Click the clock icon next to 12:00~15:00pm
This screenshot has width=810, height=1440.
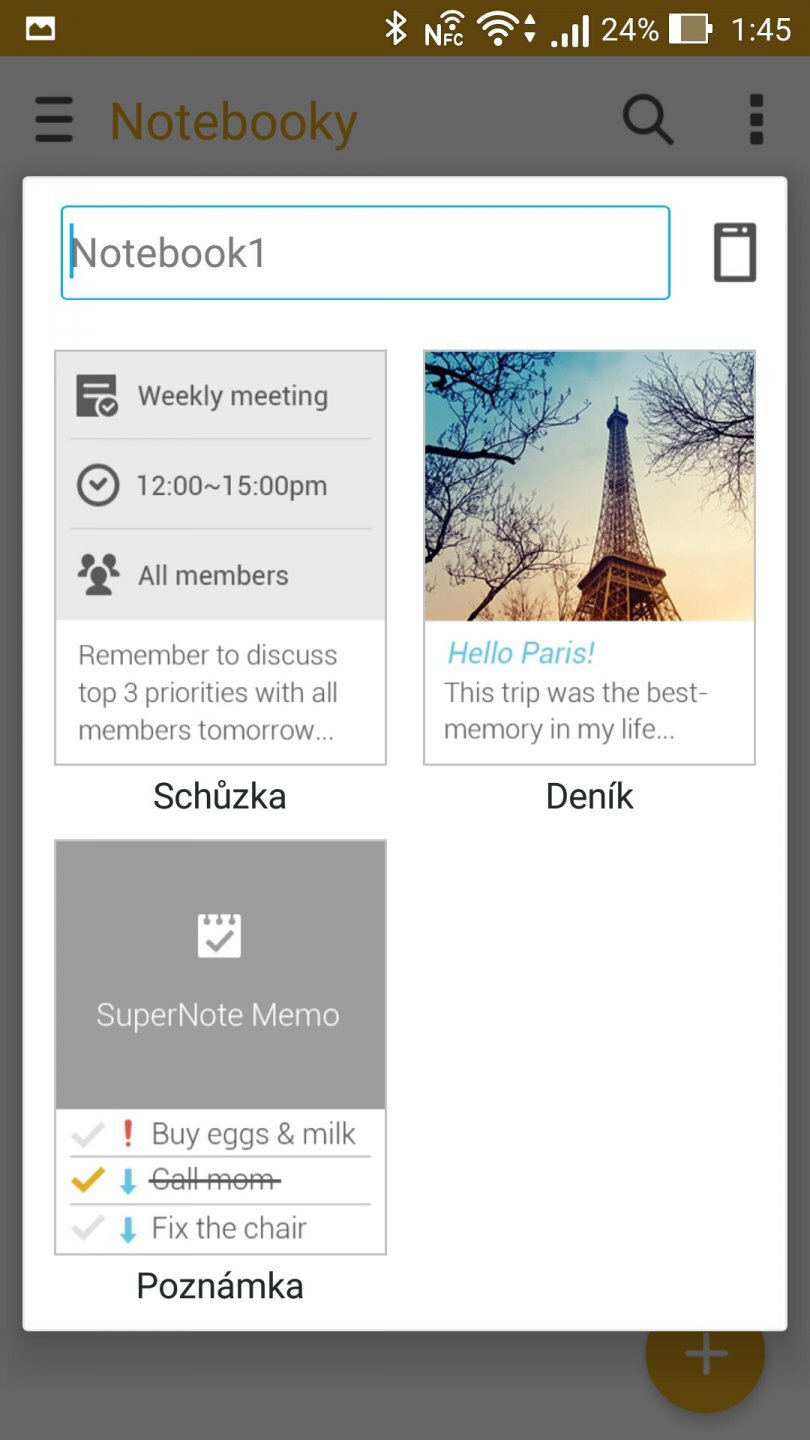click(97, 485)
